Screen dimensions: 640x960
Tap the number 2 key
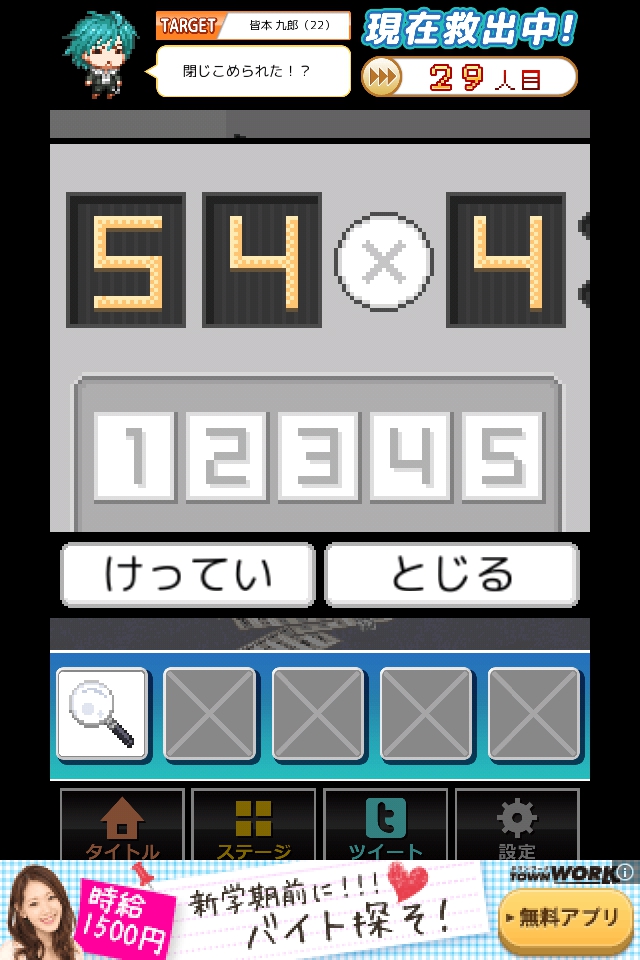[227, 456]
